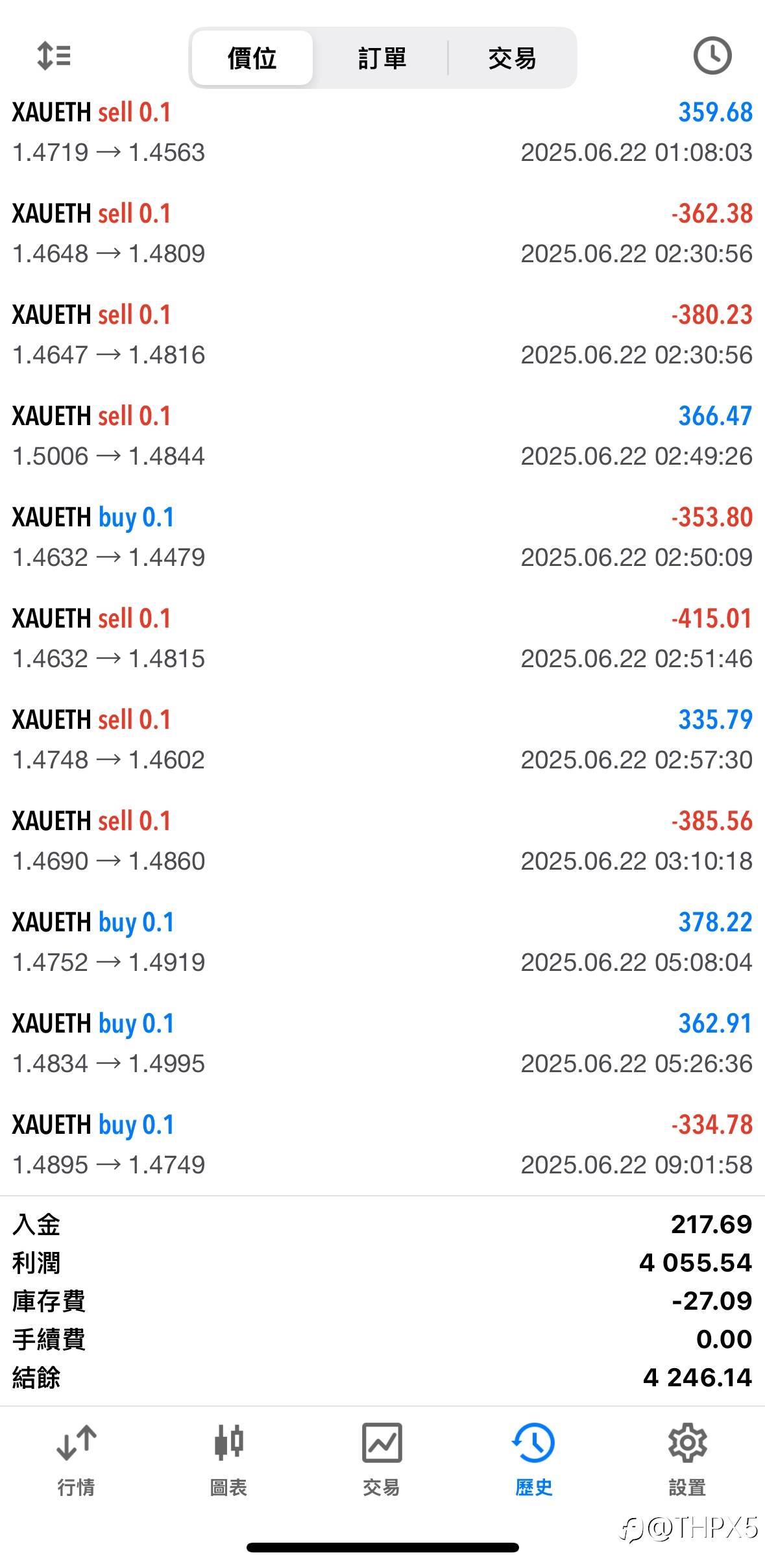Open the clock date range filter
Screen dimensions: 765x1568
point(712,56)
